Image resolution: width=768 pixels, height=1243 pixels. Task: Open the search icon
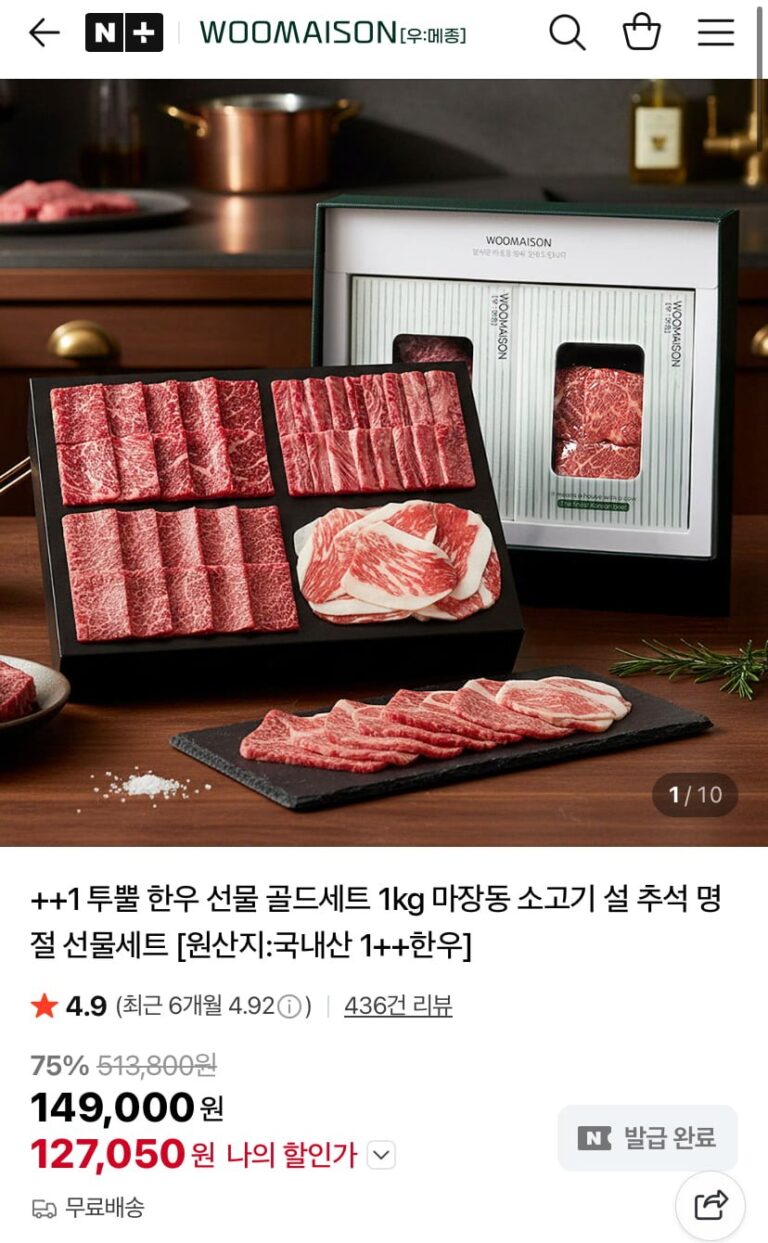[566, 33]
